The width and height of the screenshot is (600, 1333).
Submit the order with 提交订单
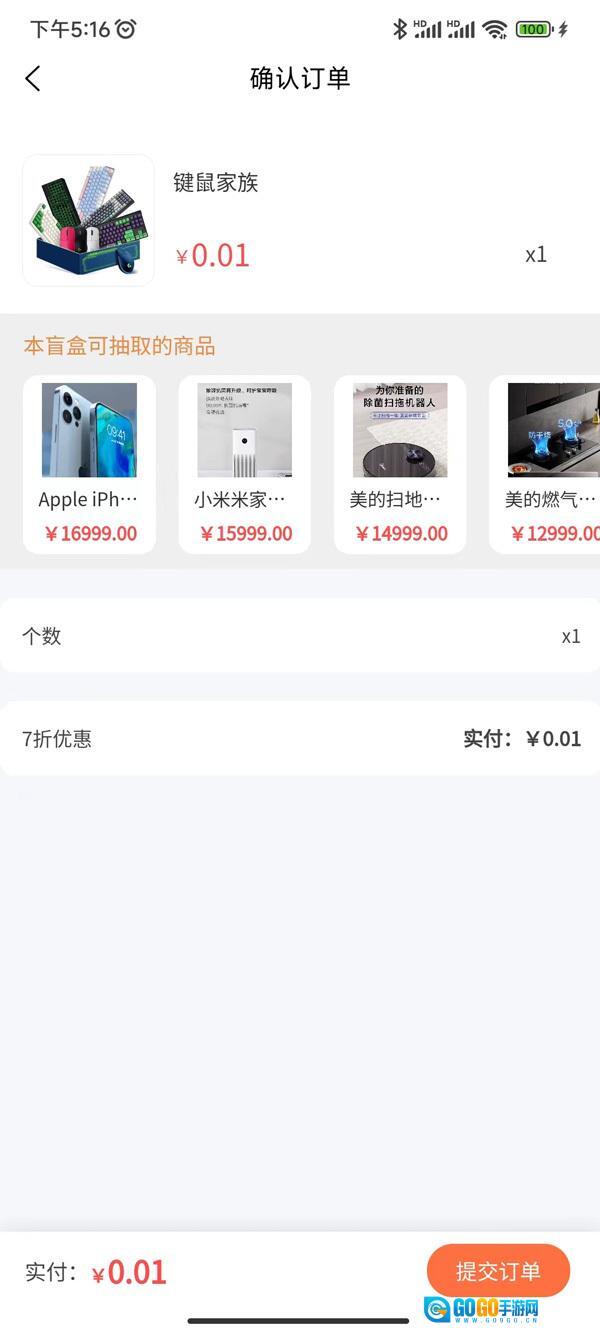(498, 1271)
